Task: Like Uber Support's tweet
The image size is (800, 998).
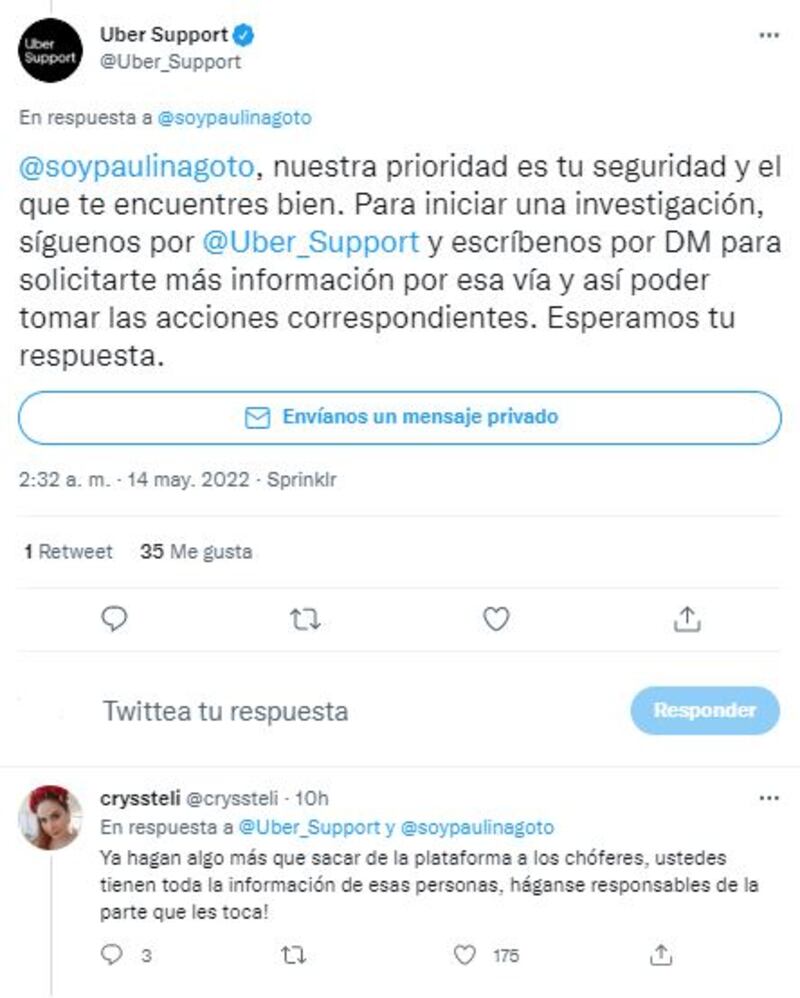Action: tap(496, 620)
